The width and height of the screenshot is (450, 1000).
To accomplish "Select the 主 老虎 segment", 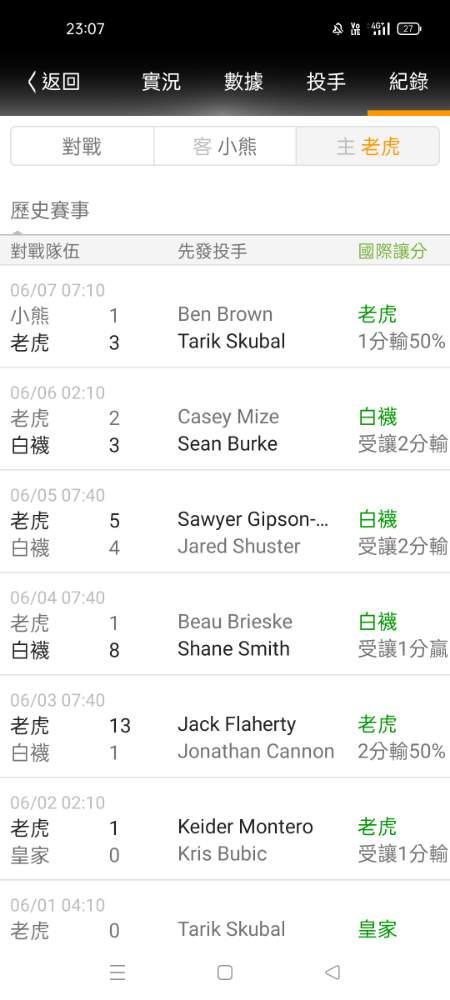I will click(x=368, y=147).
